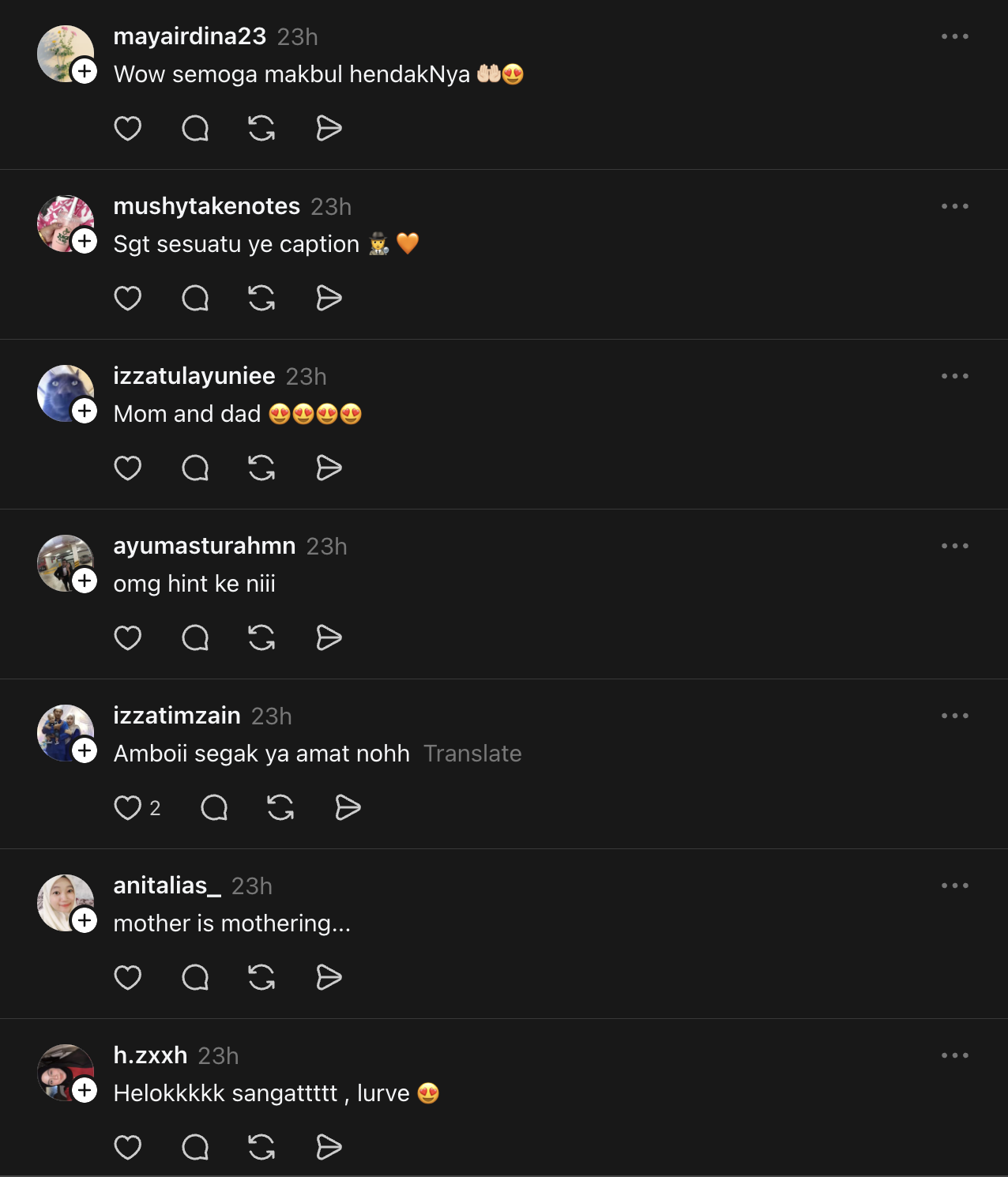
Task: Reply to mushytakenotes' comment
Action: click(195, 298)
